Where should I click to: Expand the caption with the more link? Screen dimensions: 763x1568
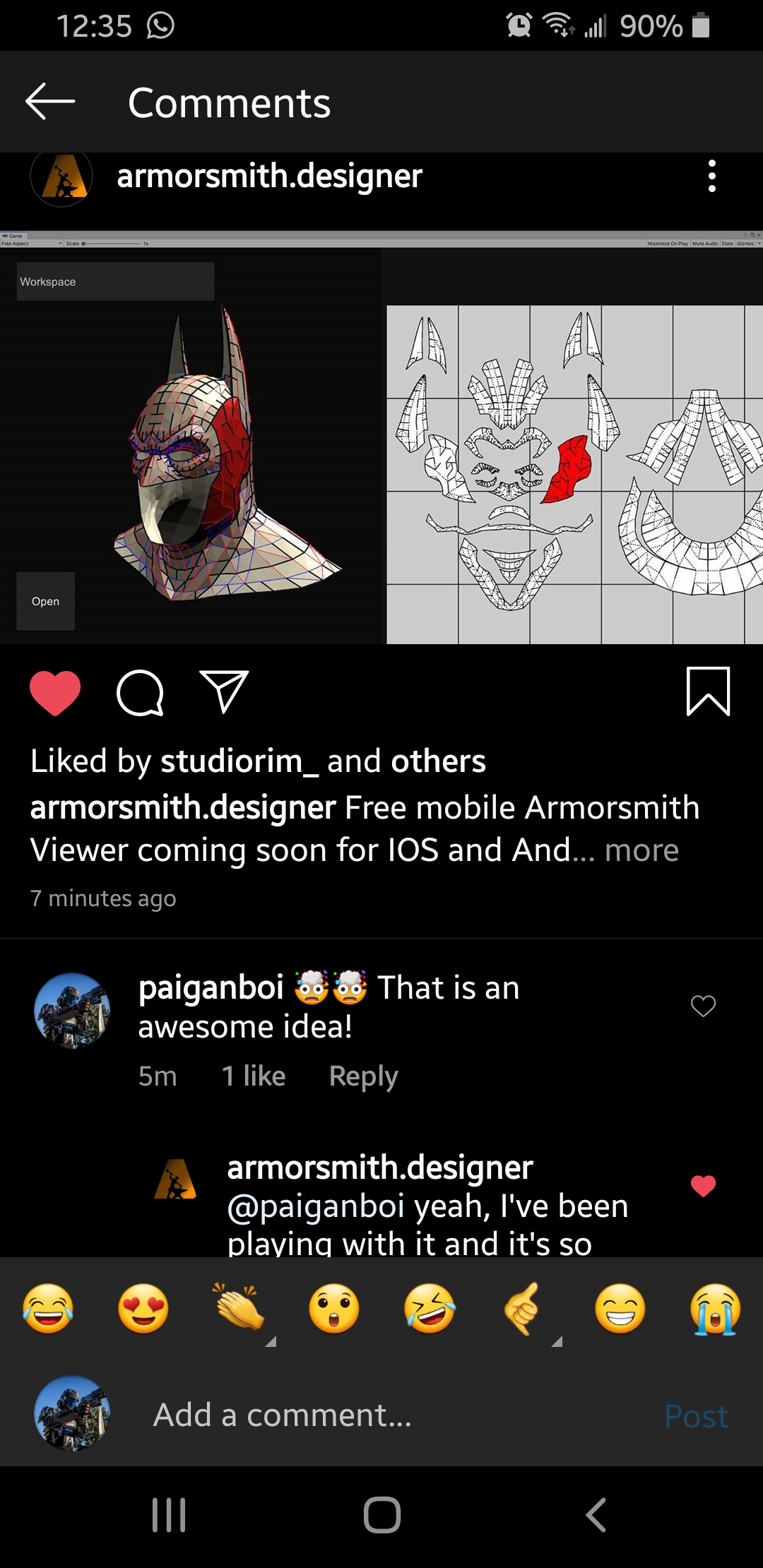click(x=641, y=850)
